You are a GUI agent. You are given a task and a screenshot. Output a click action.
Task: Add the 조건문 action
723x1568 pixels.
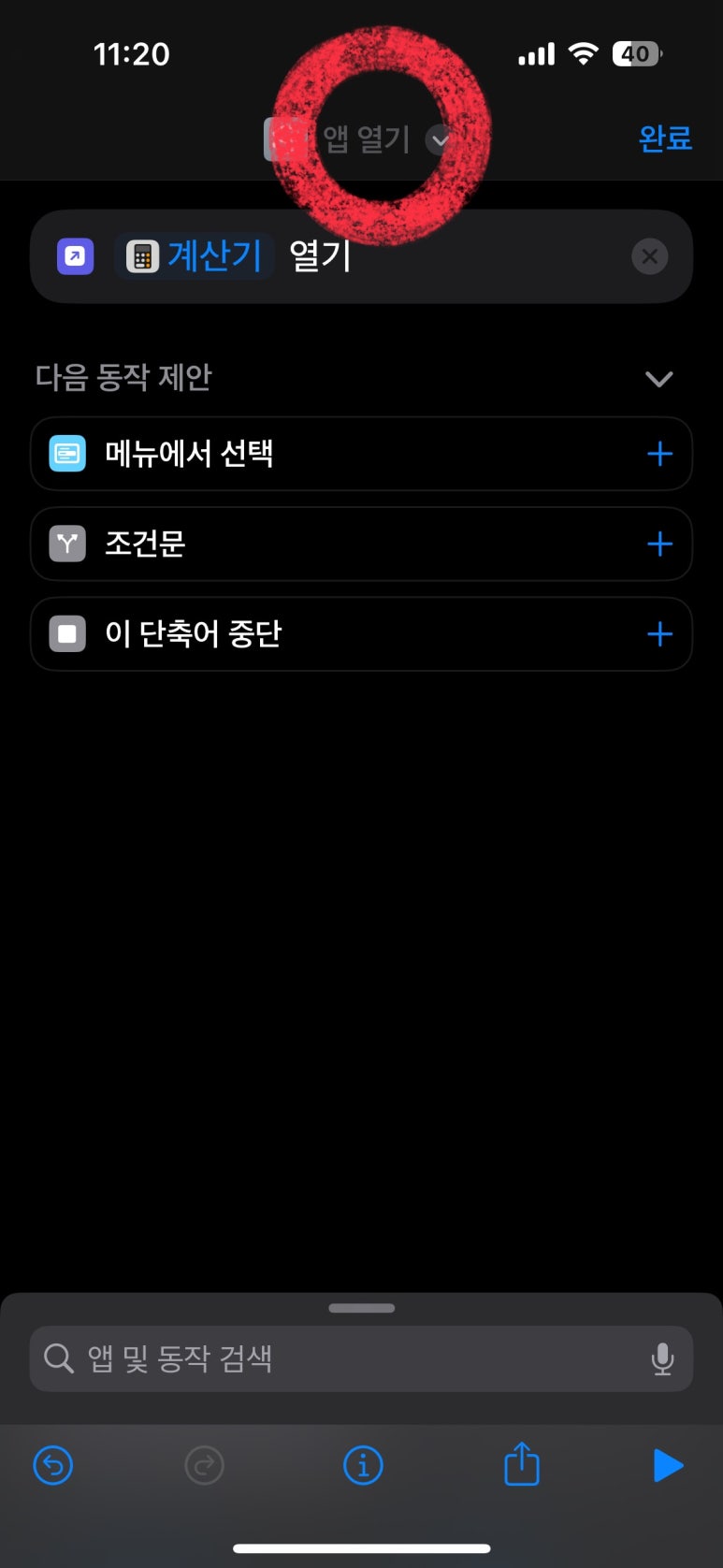[659, 544]
